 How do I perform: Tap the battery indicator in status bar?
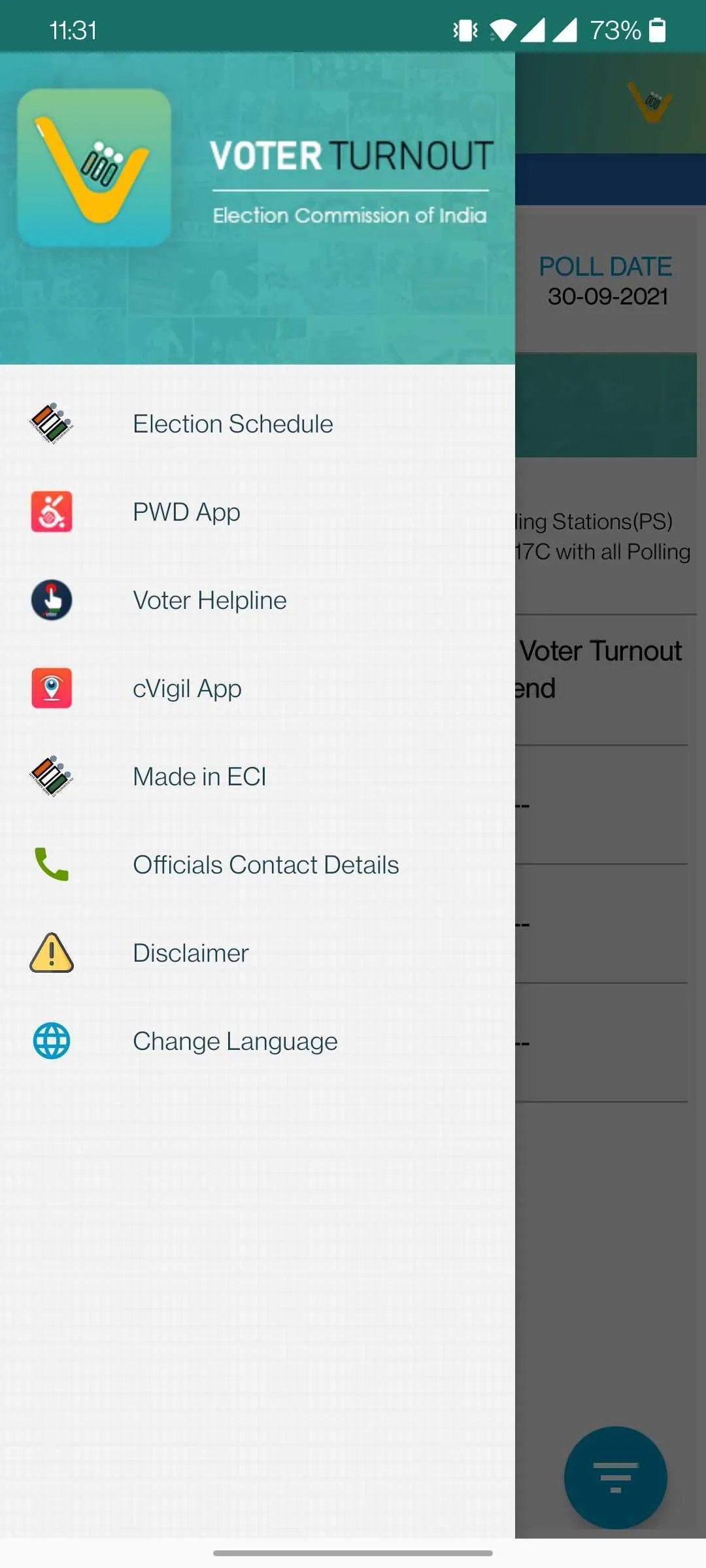[x=656, y=29]
